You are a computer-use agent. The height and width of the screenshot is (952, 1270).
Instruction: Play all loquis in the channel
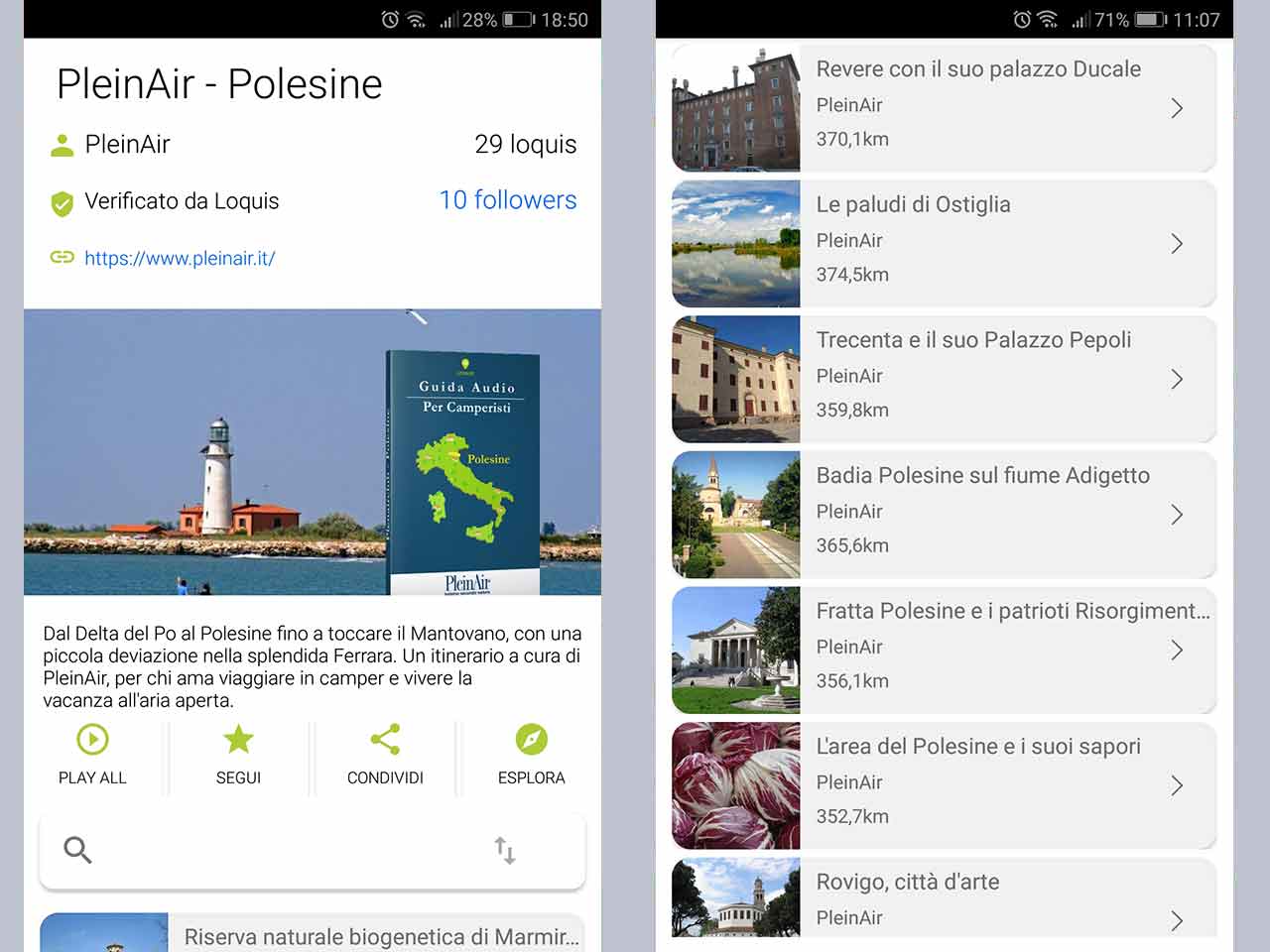92,755
